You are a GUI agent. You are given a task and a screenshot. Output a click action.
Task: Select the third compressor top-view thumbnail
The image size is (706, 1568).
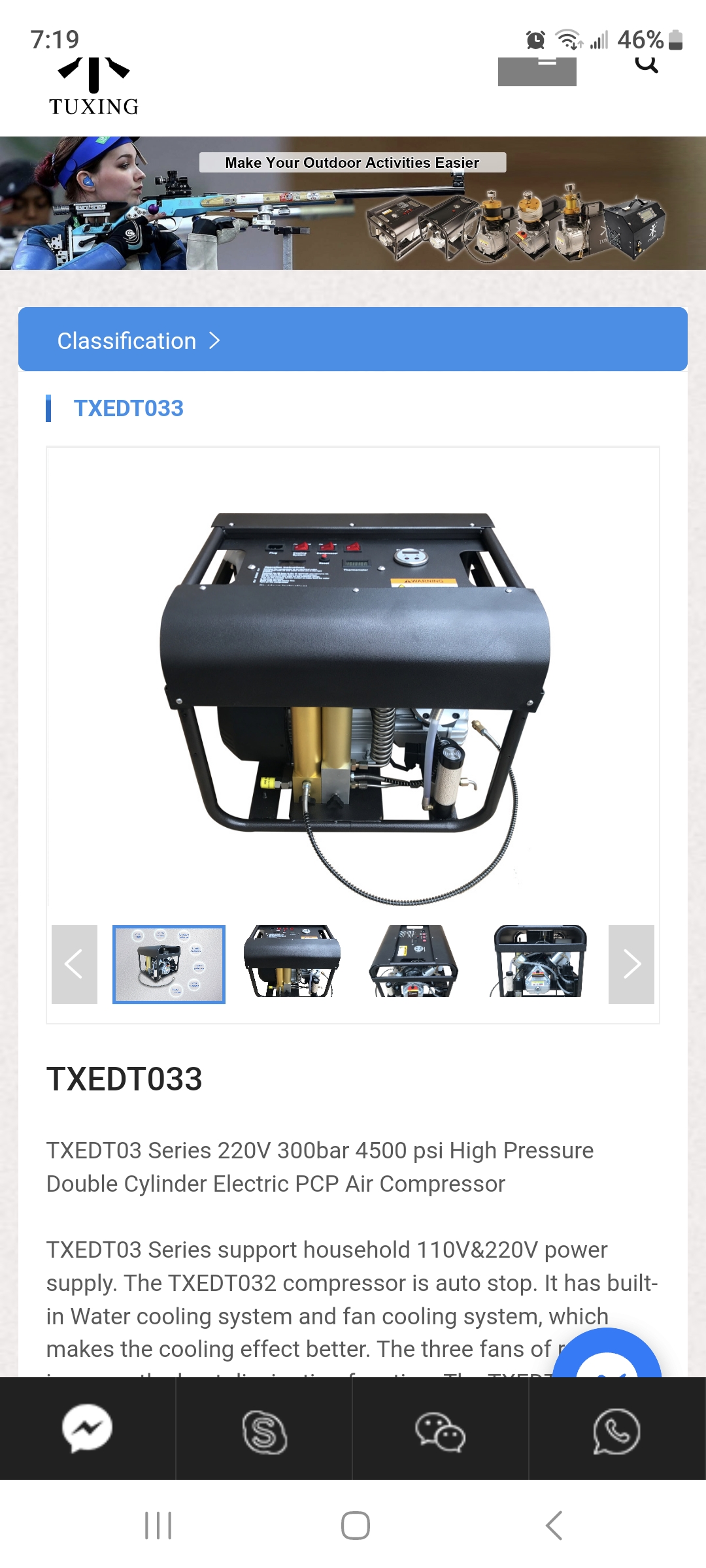(414, 961)
